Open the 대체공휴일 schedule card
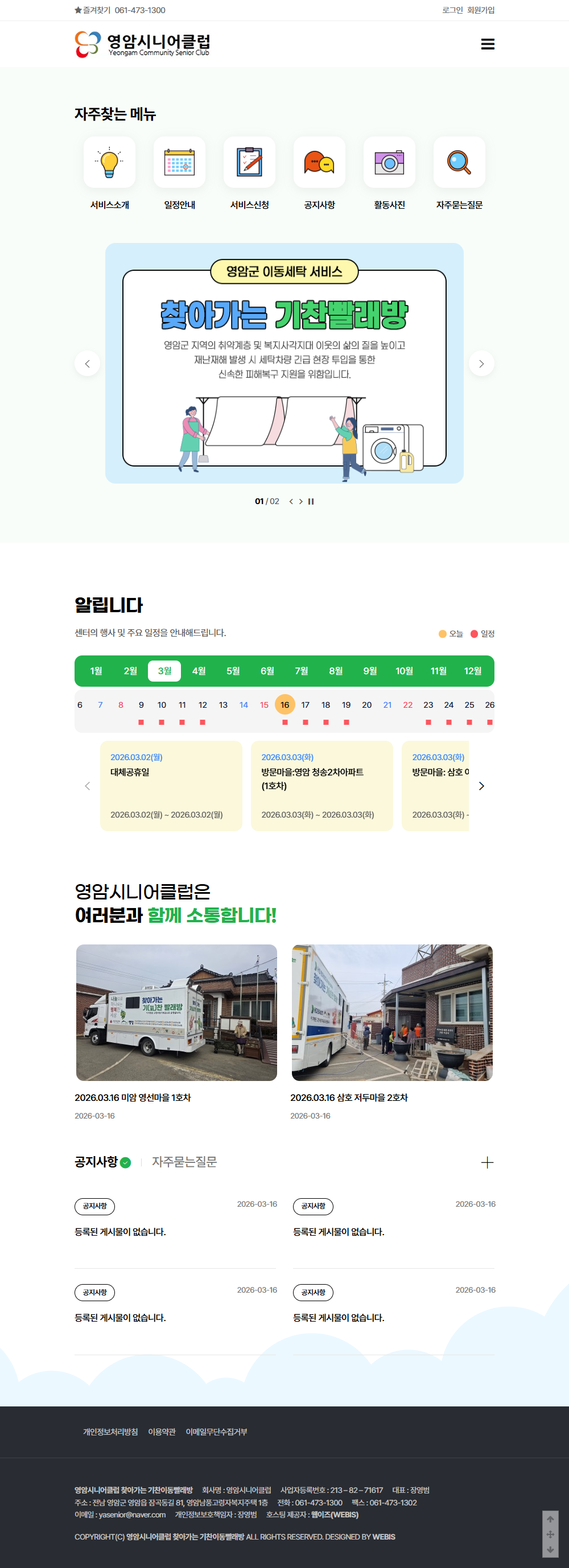 (171, 785)
